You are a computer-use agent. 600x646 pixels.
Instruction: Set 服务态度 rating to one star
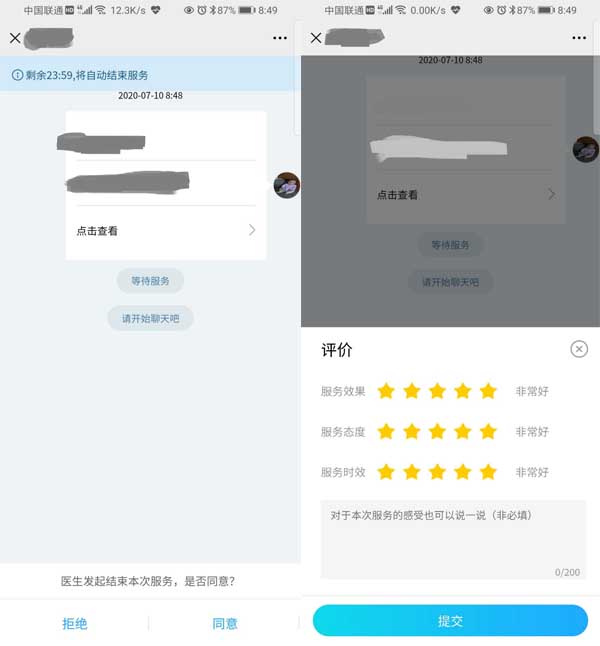click(386, 432)
